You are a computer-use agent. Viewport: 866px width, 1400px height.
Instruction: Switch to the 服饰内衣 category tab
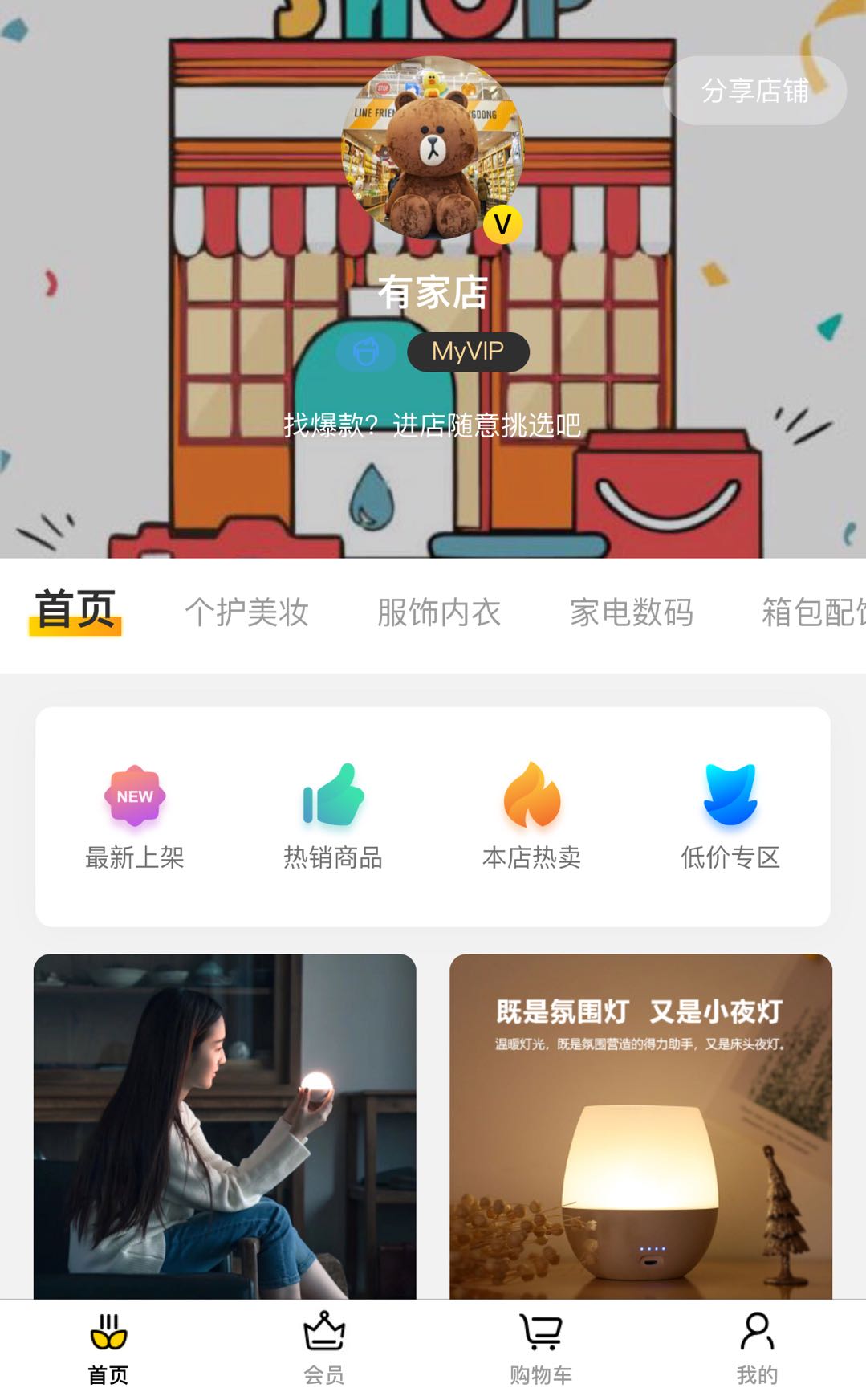tap(439, 612)
